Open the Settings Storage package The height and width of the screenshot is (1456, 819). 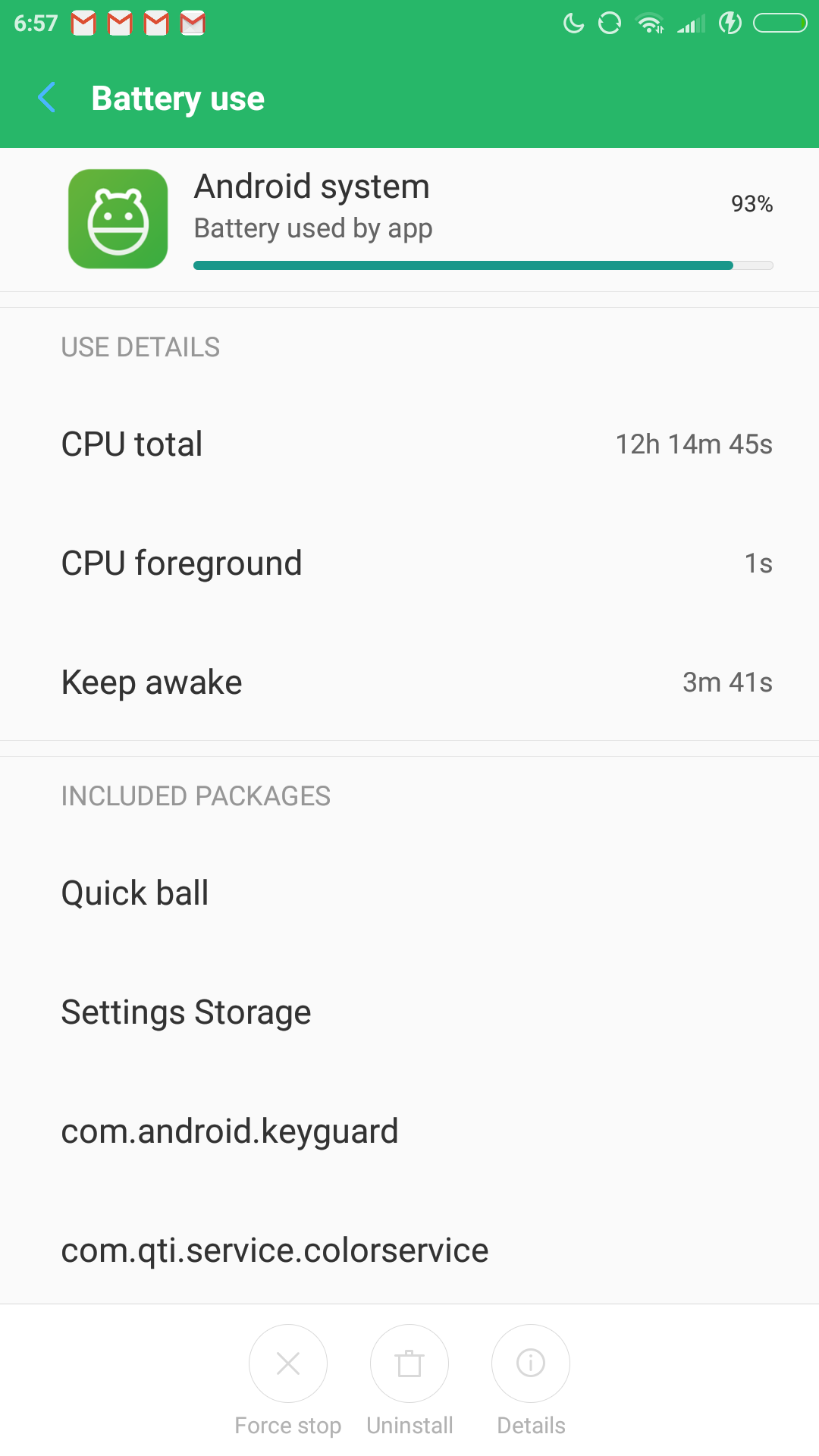(x=409, y=1012)
